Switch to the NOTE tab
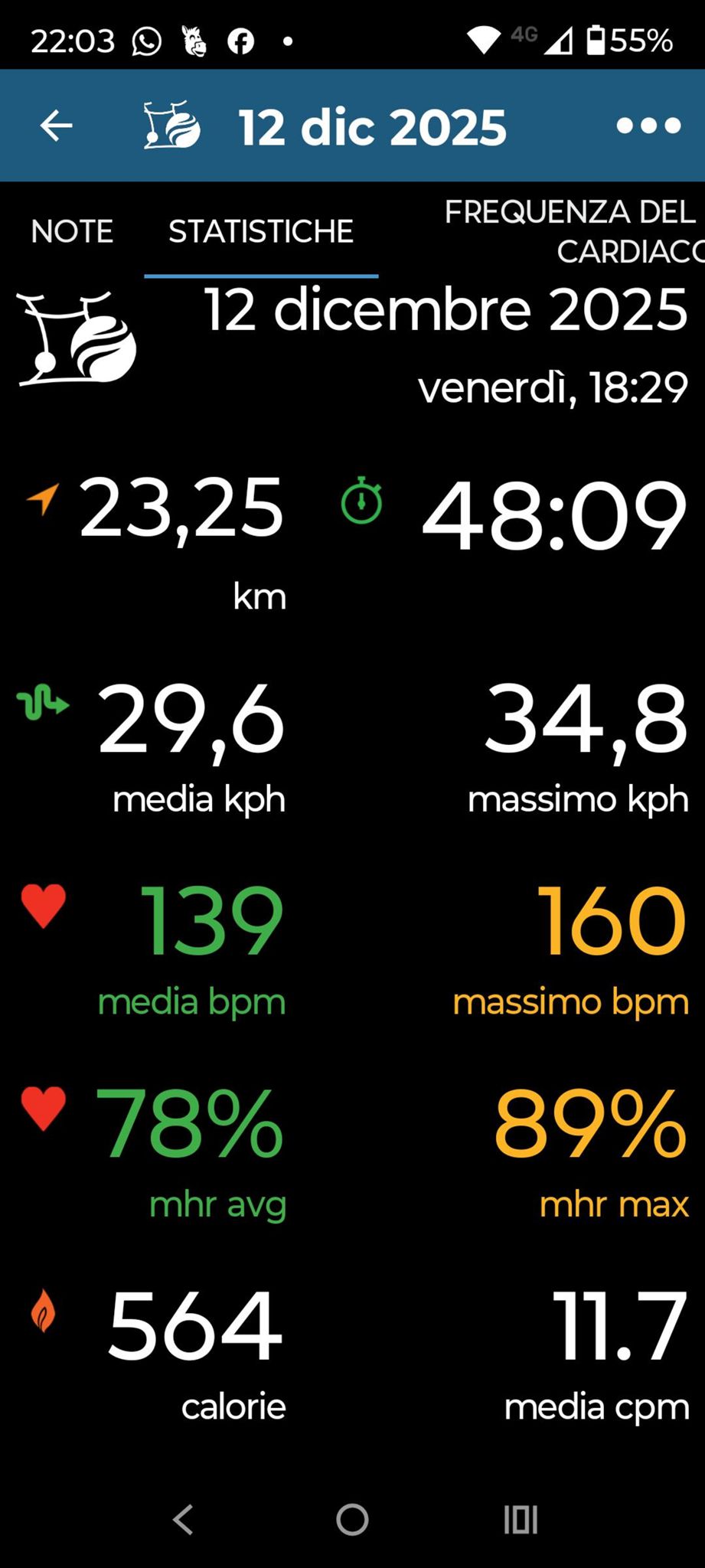 (72, 231)
